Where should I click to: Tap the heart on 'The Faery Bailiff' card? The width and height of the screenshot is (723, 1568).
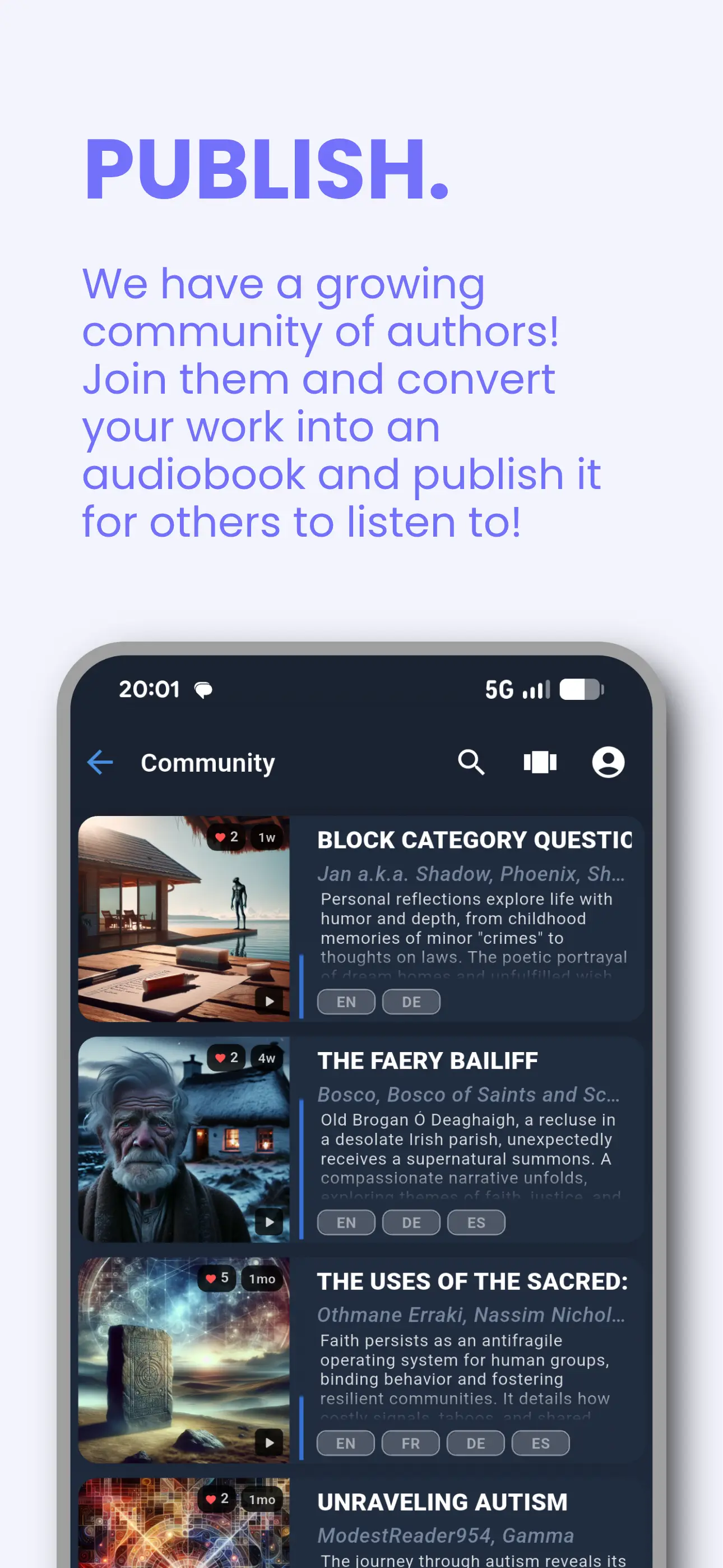point(225,1057)
